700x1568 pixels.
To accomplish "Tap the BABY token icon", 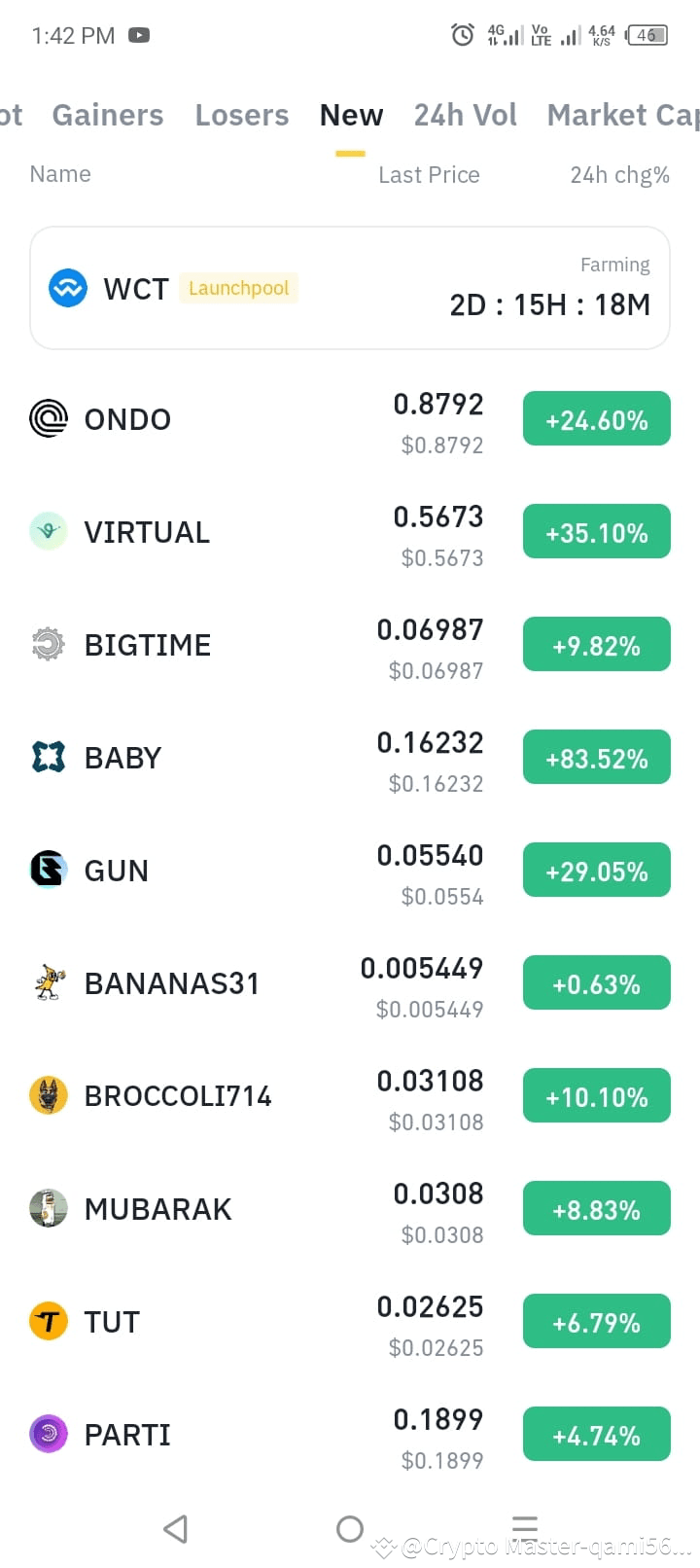I will 49,757.
